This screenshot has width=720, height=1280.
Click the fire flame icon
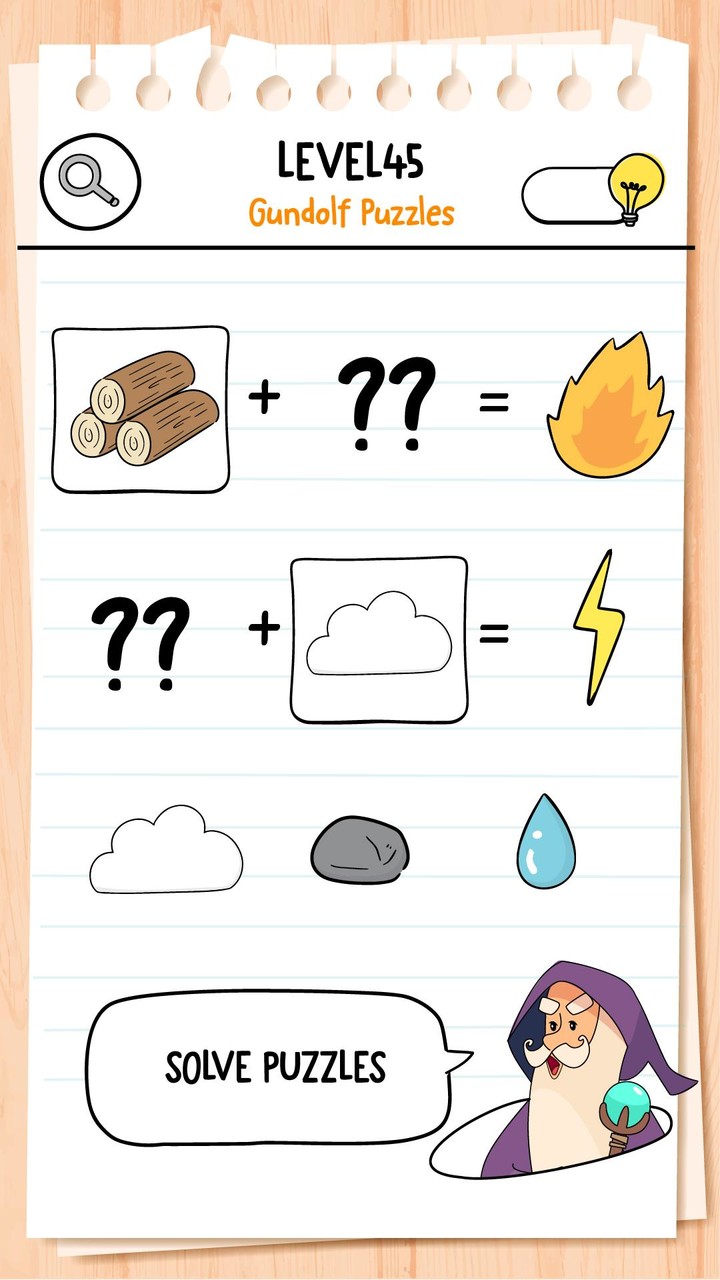(610, 405)
